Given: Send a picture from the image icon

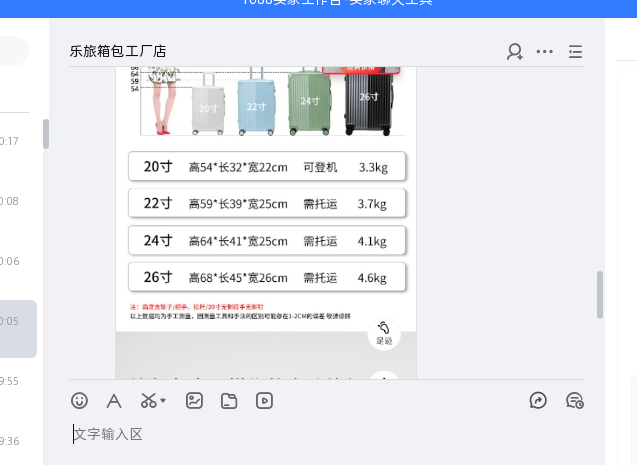Looking at the screenshot, I should click(194, 401).
